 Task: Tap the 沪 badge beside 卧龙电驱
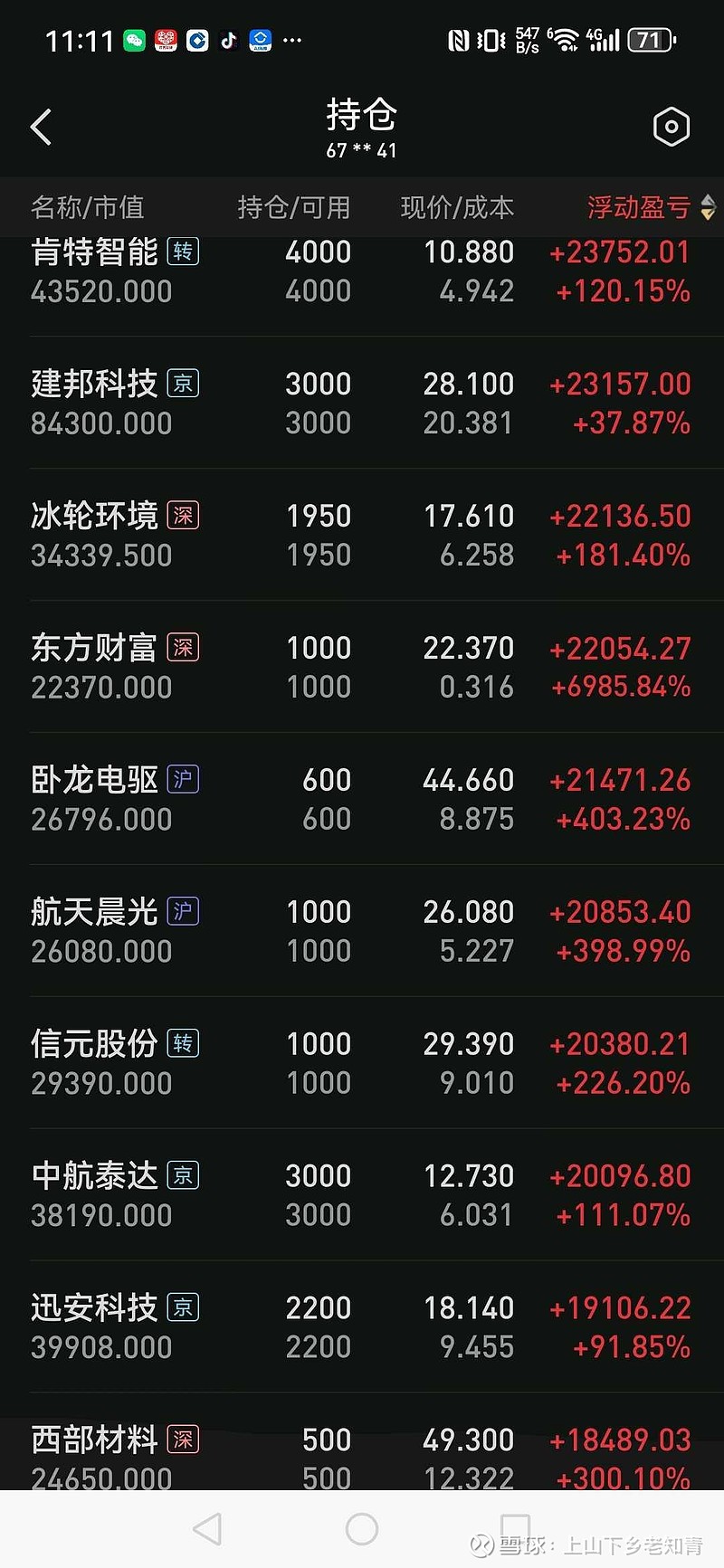pos(182,779)
